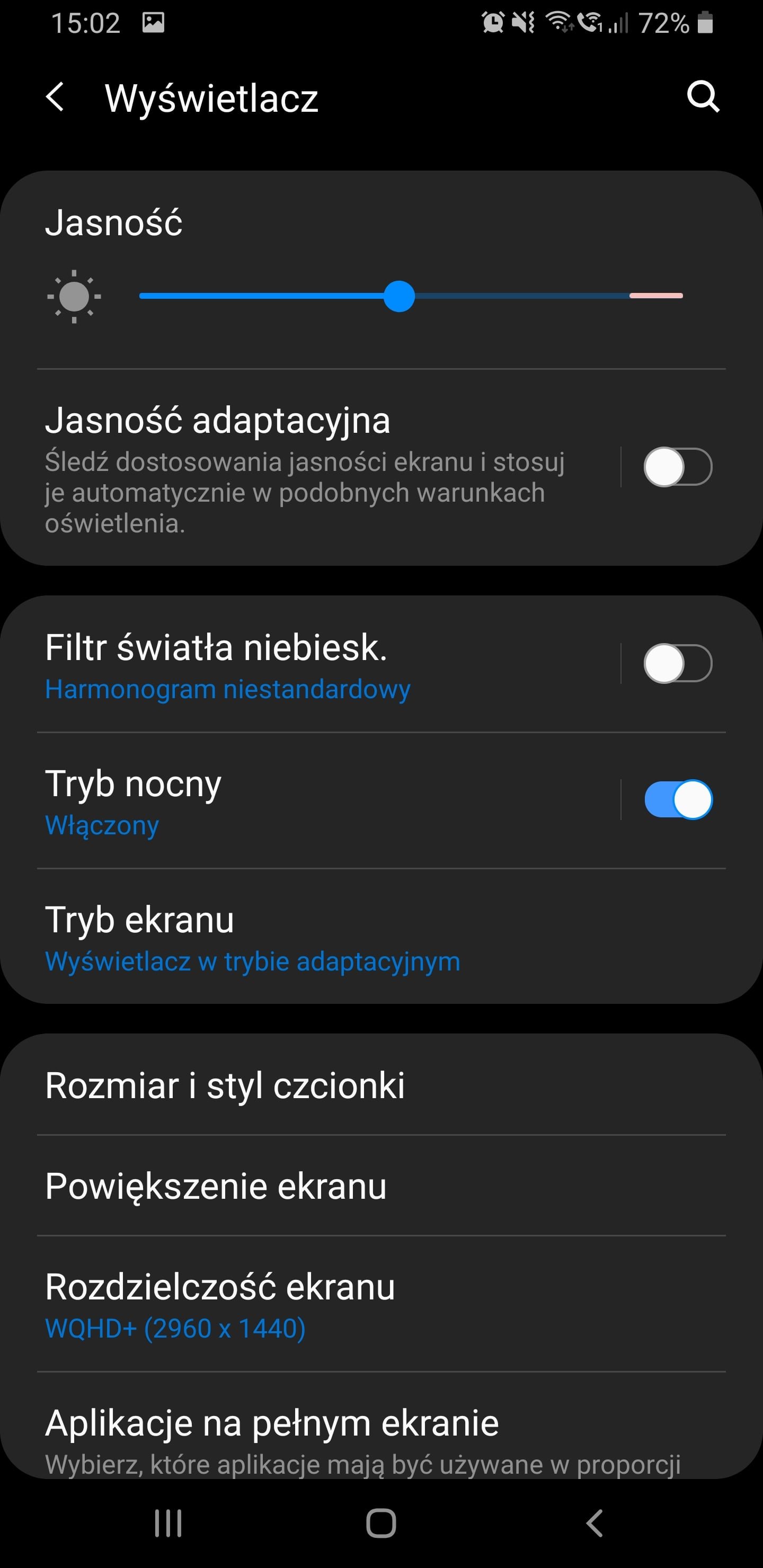
Task: Tap the system home button
Action: click(x=381, y=1524)
